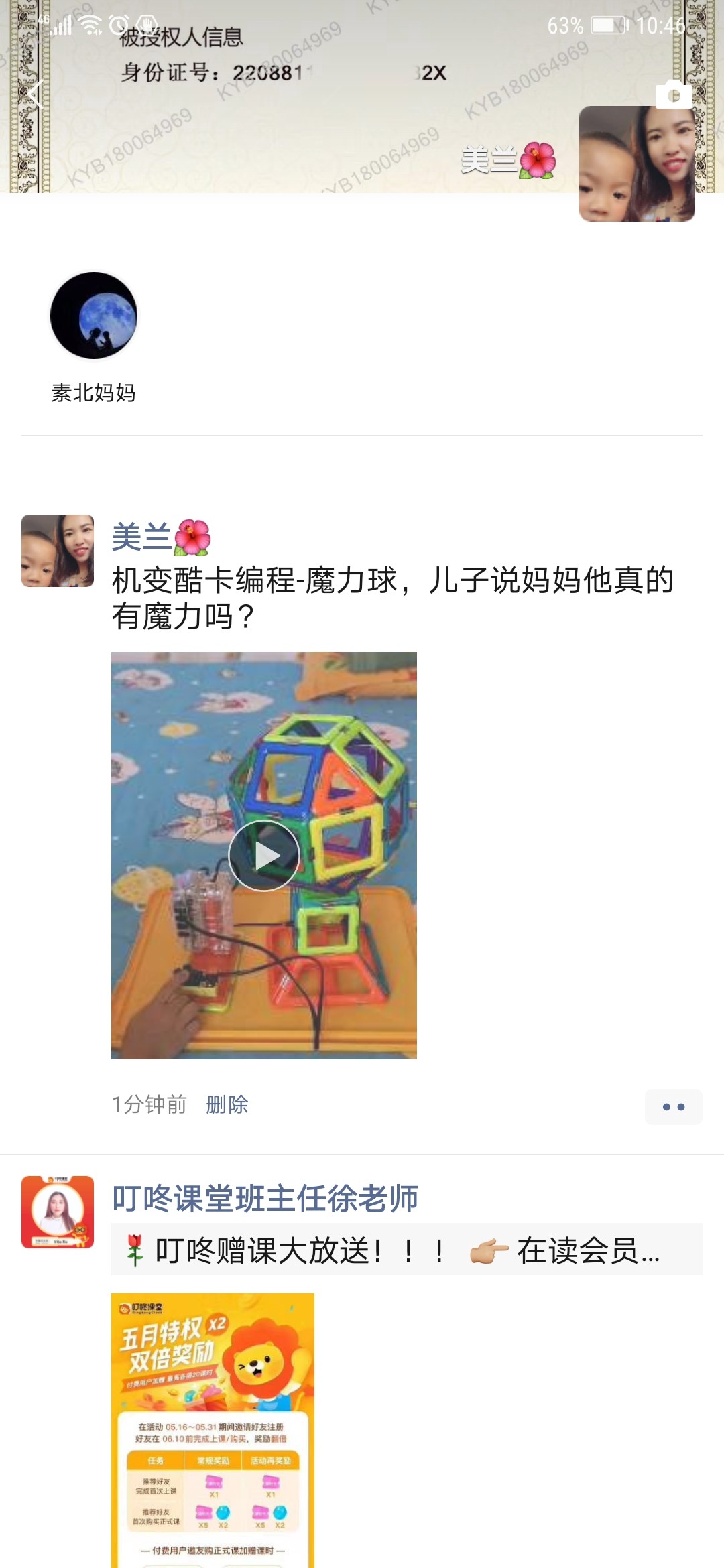This screenshot has width=724, height=1568.
Task: Tap 美兰's avatar beside her post
Action: (58, 551)
